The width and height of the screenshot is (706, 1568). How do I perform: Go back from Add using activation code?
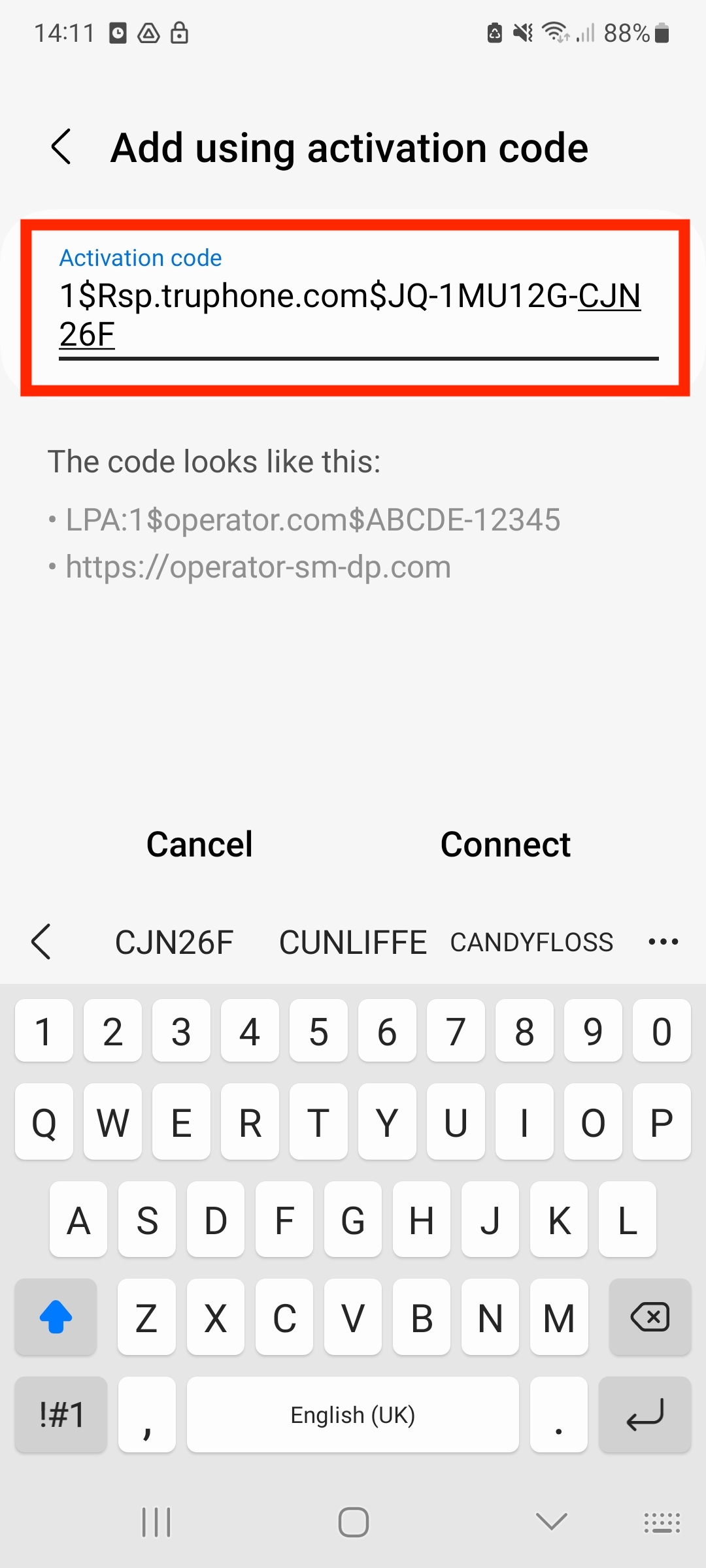coord(61,147)
